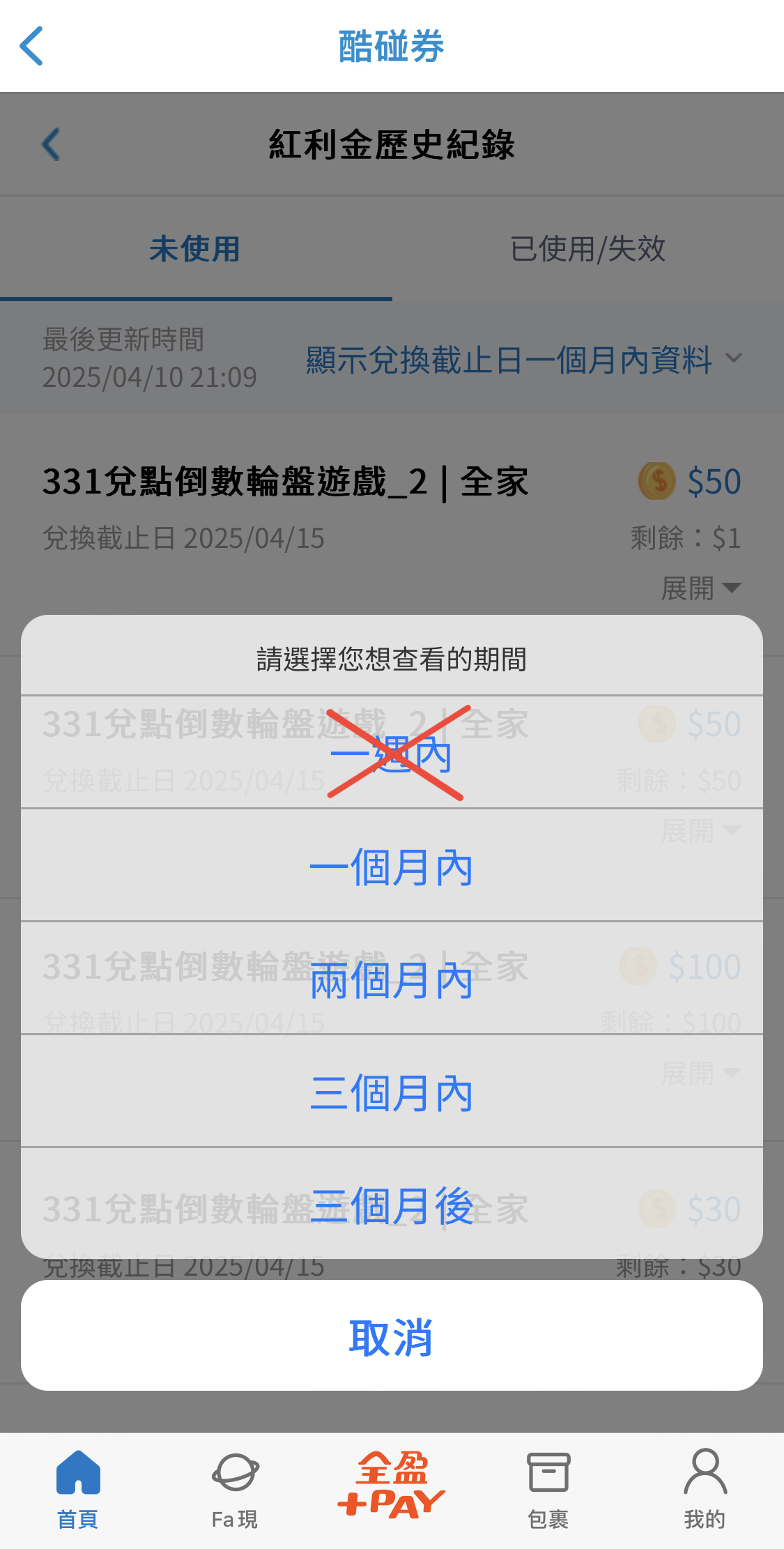The width and height of the screenshot is (784, 1549).
Task: Choose the 三個月後 period option
Action: 392,1205
